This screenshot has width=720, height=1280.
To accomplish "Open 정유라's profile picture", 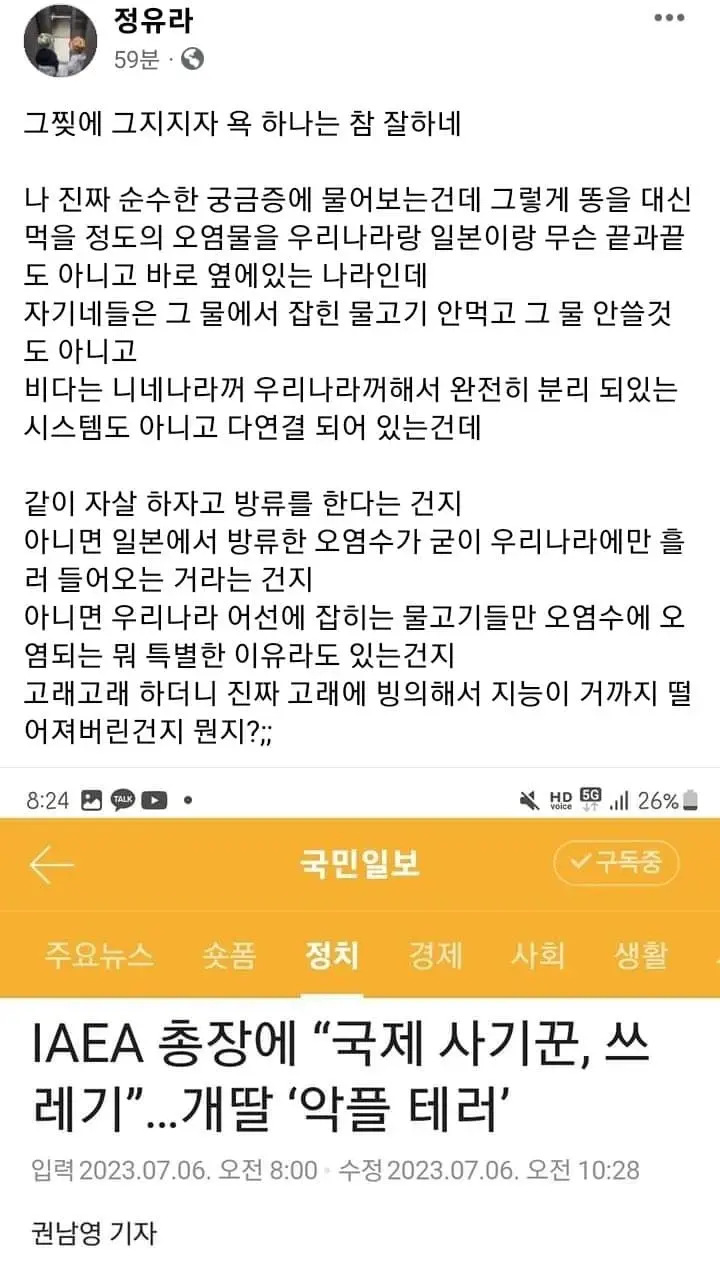I will (61, 41).
